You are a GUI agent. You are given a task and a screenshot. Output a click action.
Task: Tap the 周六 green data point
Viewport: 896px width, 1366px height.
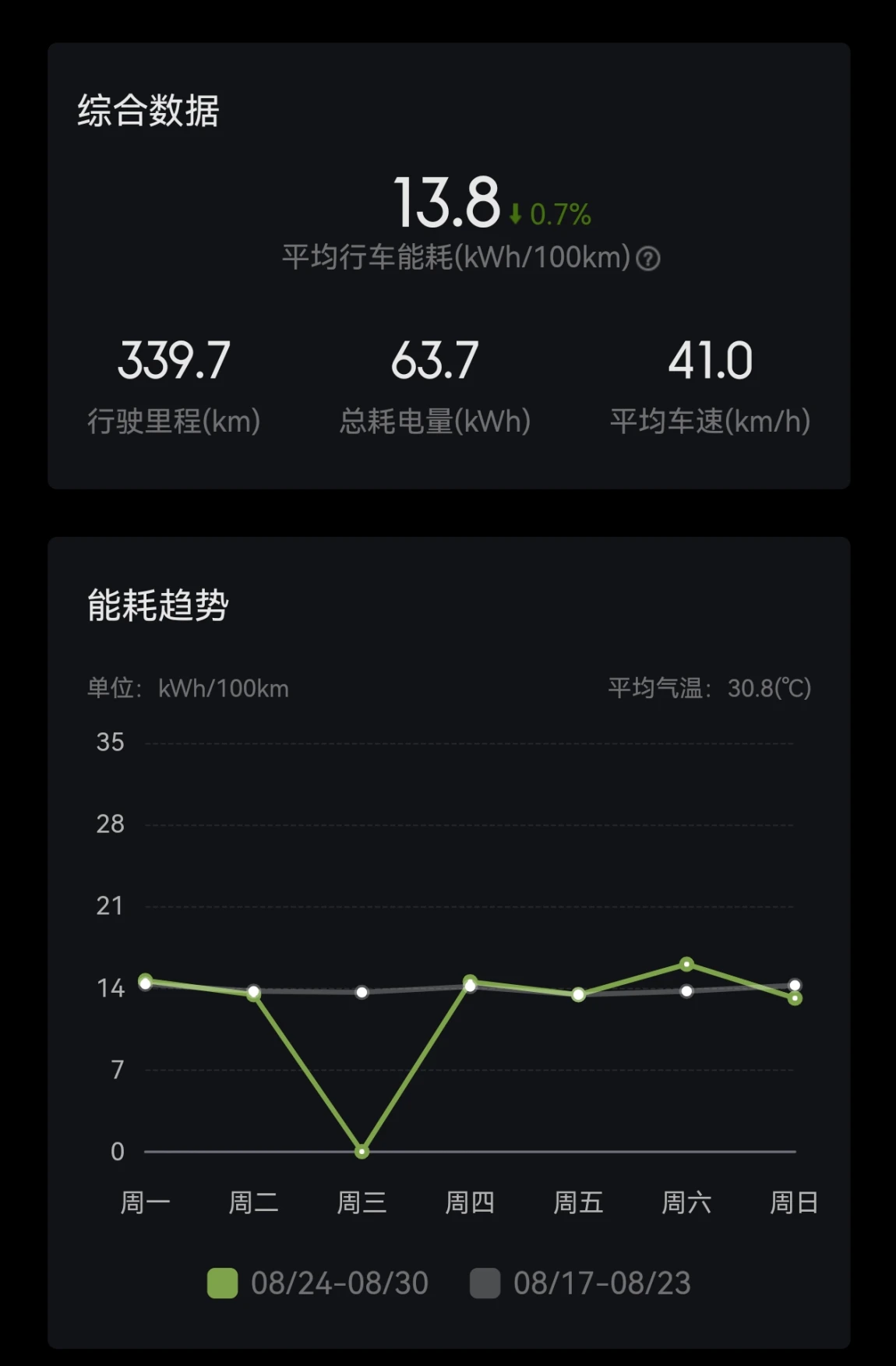pos(686,964)
